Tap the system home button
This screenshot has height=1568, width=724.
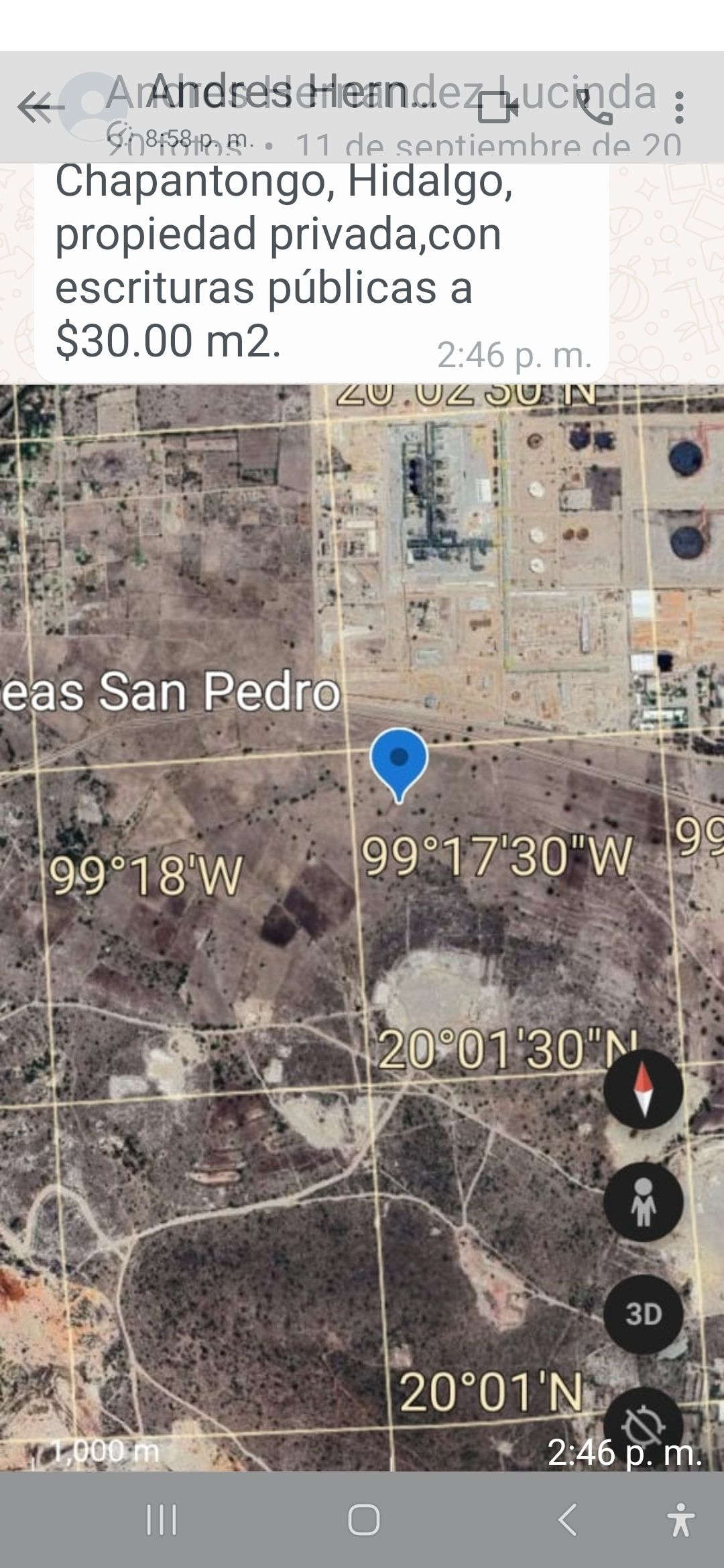(x=363, y=1520)
